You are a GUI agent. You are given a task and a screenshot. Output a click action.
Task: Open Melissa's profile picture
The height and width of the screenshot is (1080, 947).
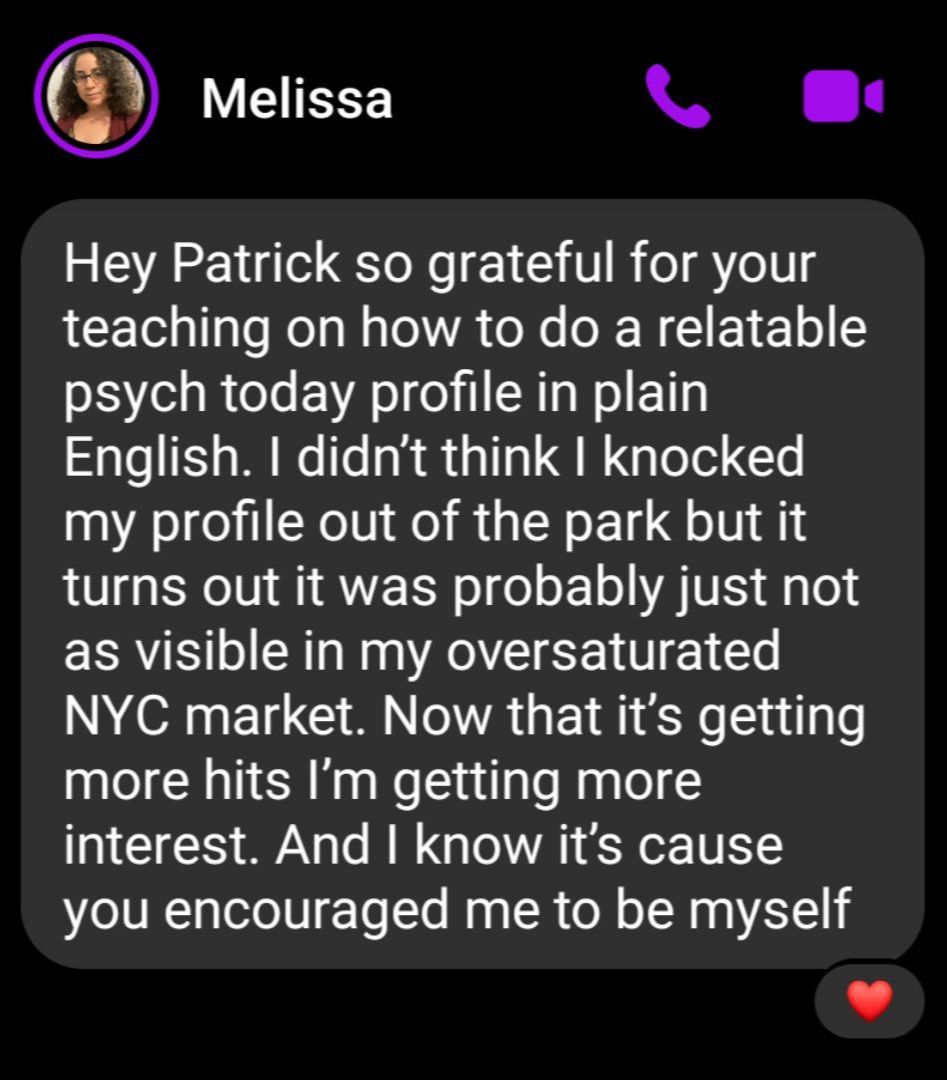click(x=96, y=97)
